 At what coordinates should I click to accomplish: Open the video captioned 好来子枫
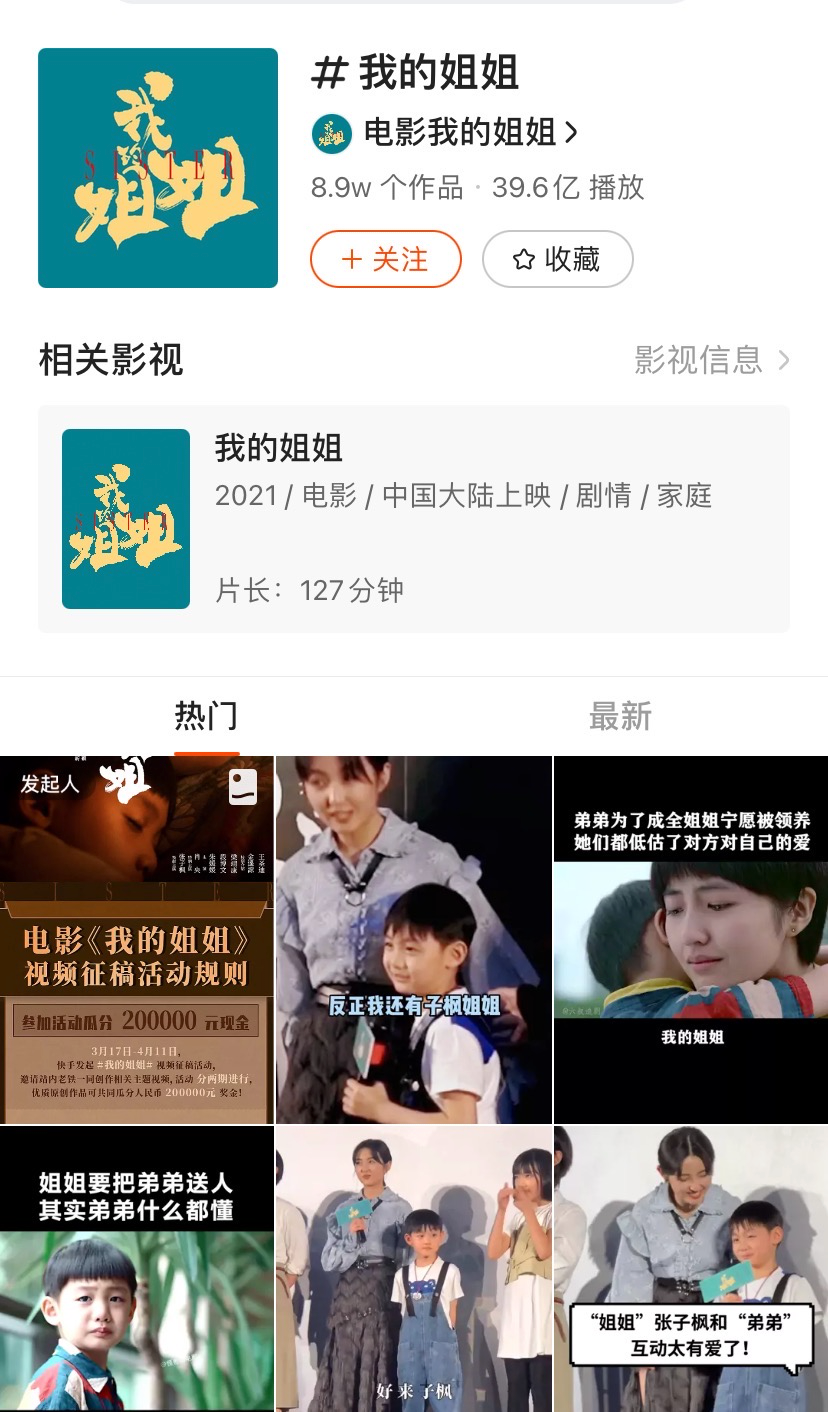413,1268
